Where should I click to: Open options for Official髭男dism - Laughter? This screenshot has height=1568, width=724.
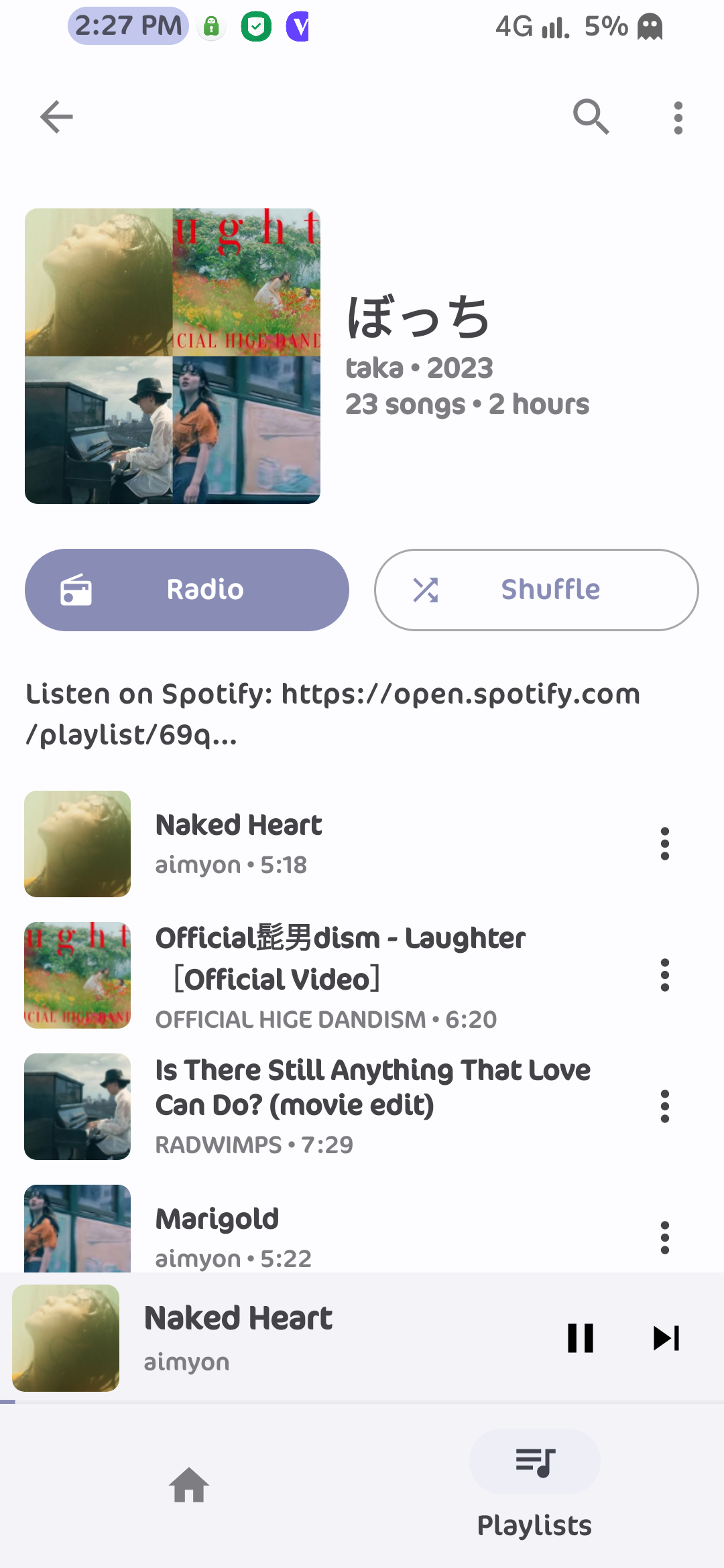[x=664, y=976]
